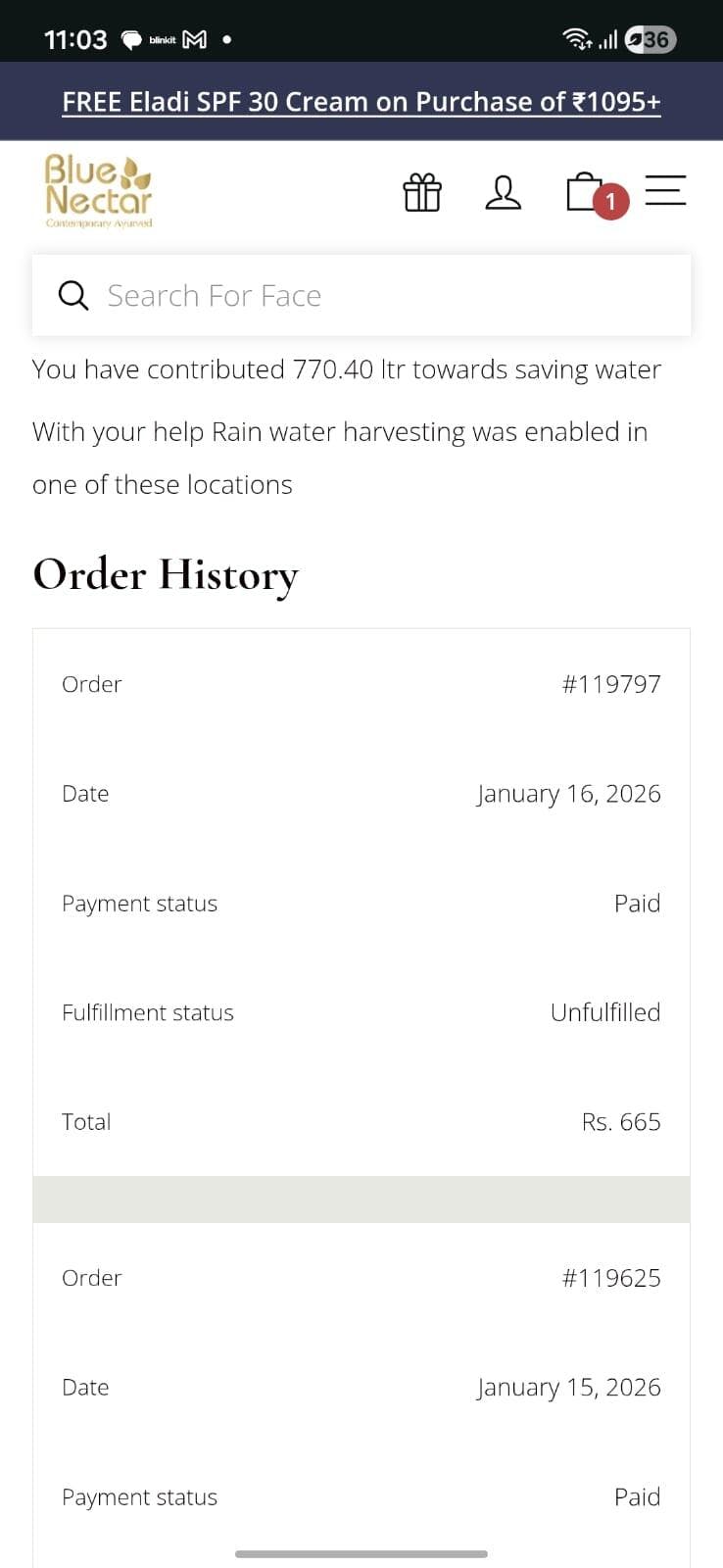This screenshot has height=1568, width=723.
Task: Open the hamburger menu
Action: tap(666, 190)
